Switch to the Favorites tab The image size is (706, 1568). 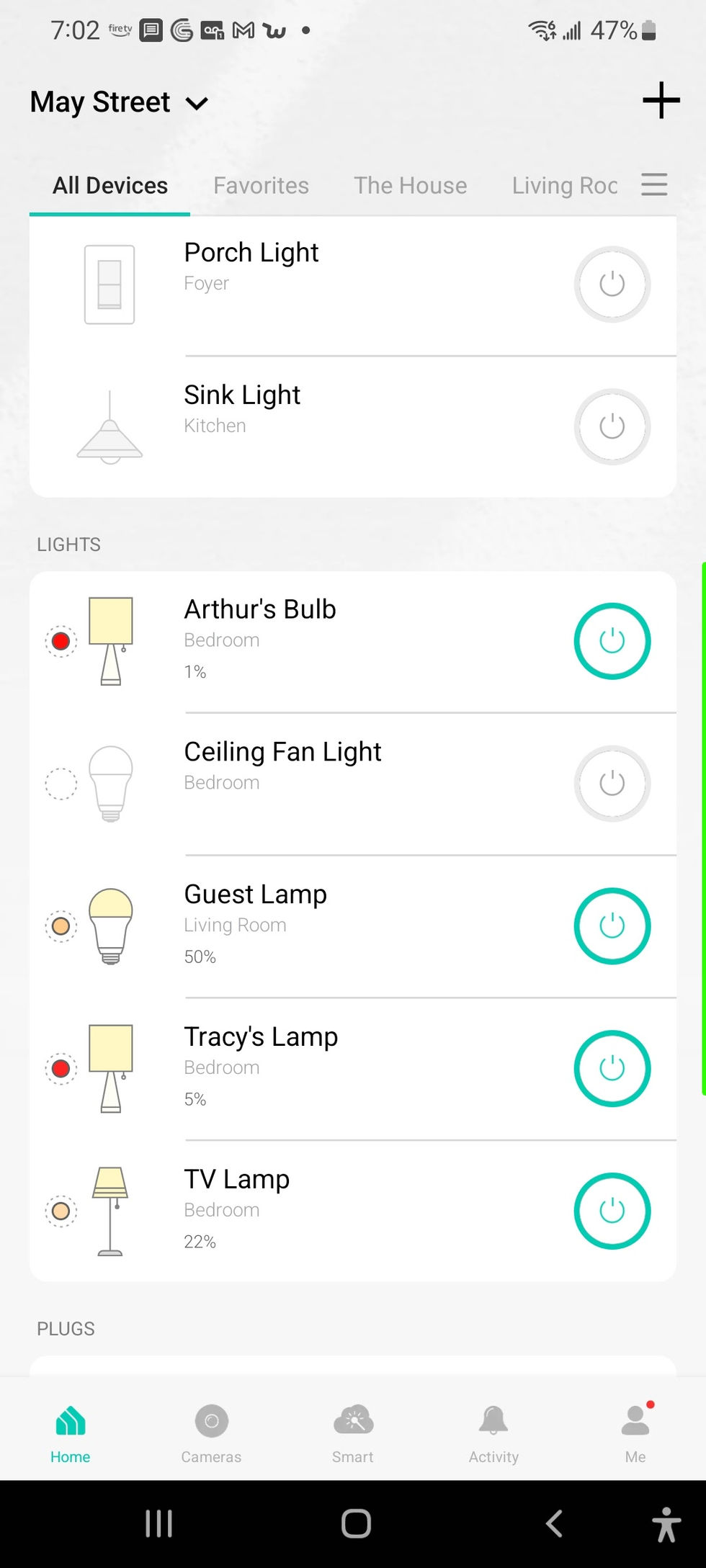[261, 185]
